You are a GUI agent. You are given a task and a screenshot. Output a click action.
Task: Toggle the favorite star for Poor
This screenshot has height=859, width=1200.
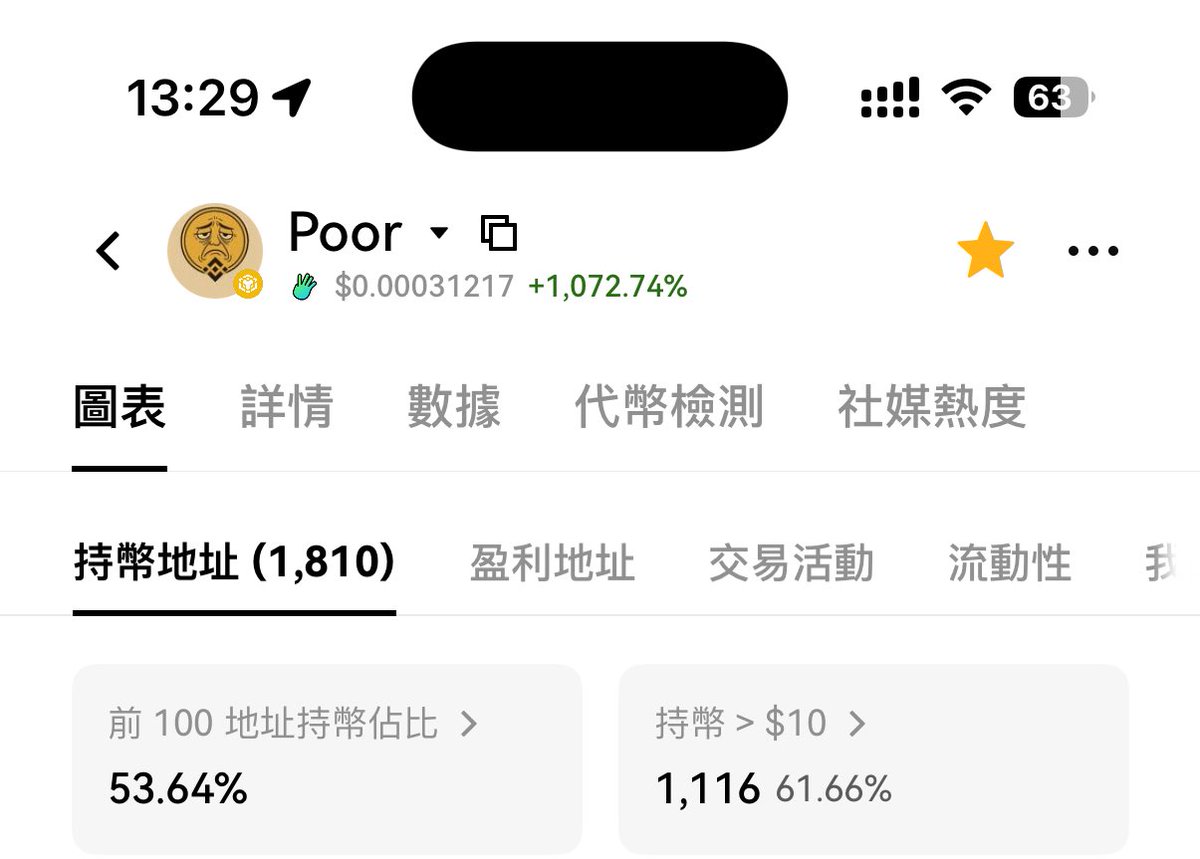pyautogui.click(x=985, y=250)
